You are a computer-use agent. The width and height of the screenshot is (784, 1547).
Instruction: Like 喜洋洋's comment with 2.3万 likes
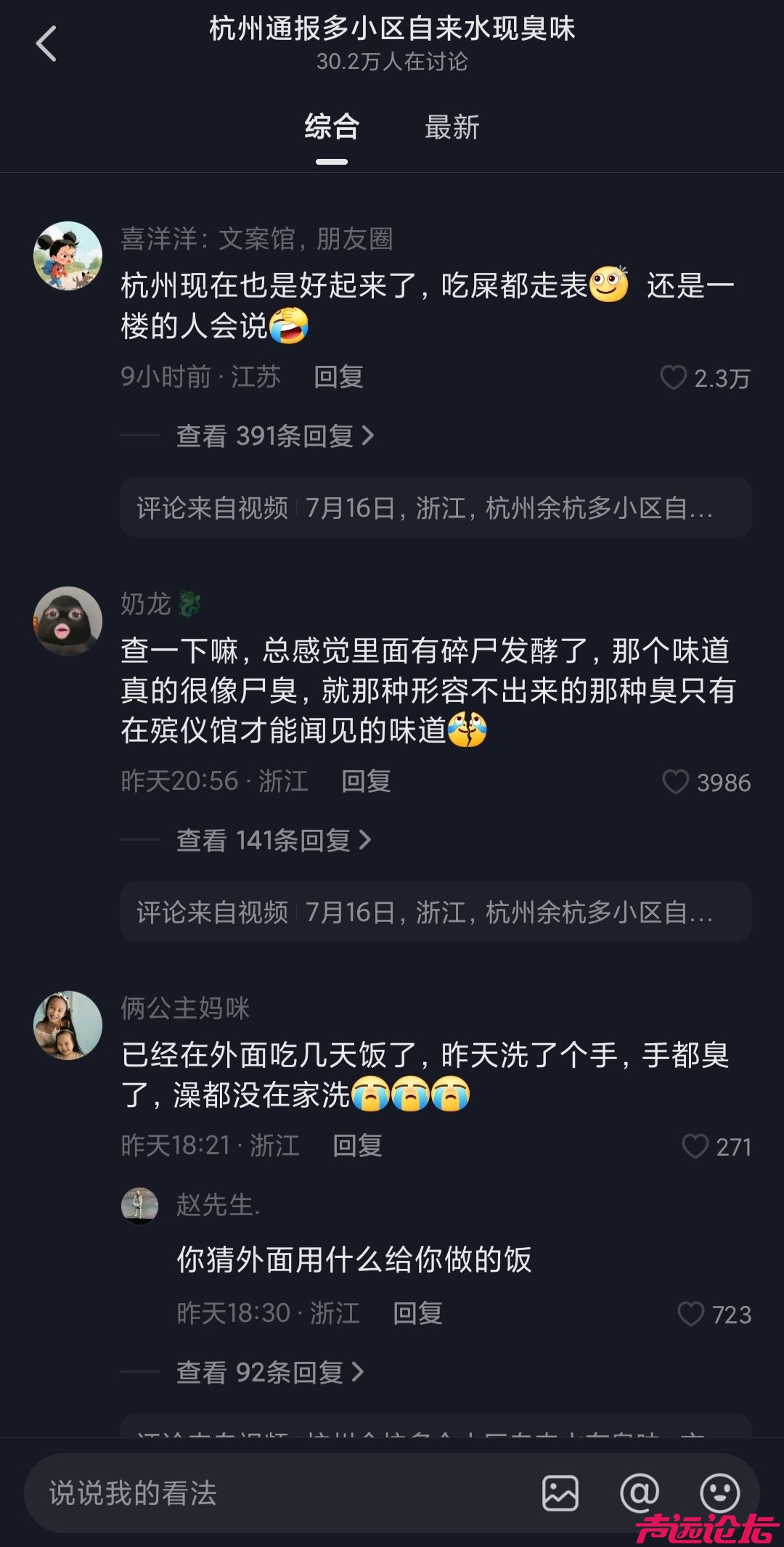pyautogui.click(x=674, y=377)
